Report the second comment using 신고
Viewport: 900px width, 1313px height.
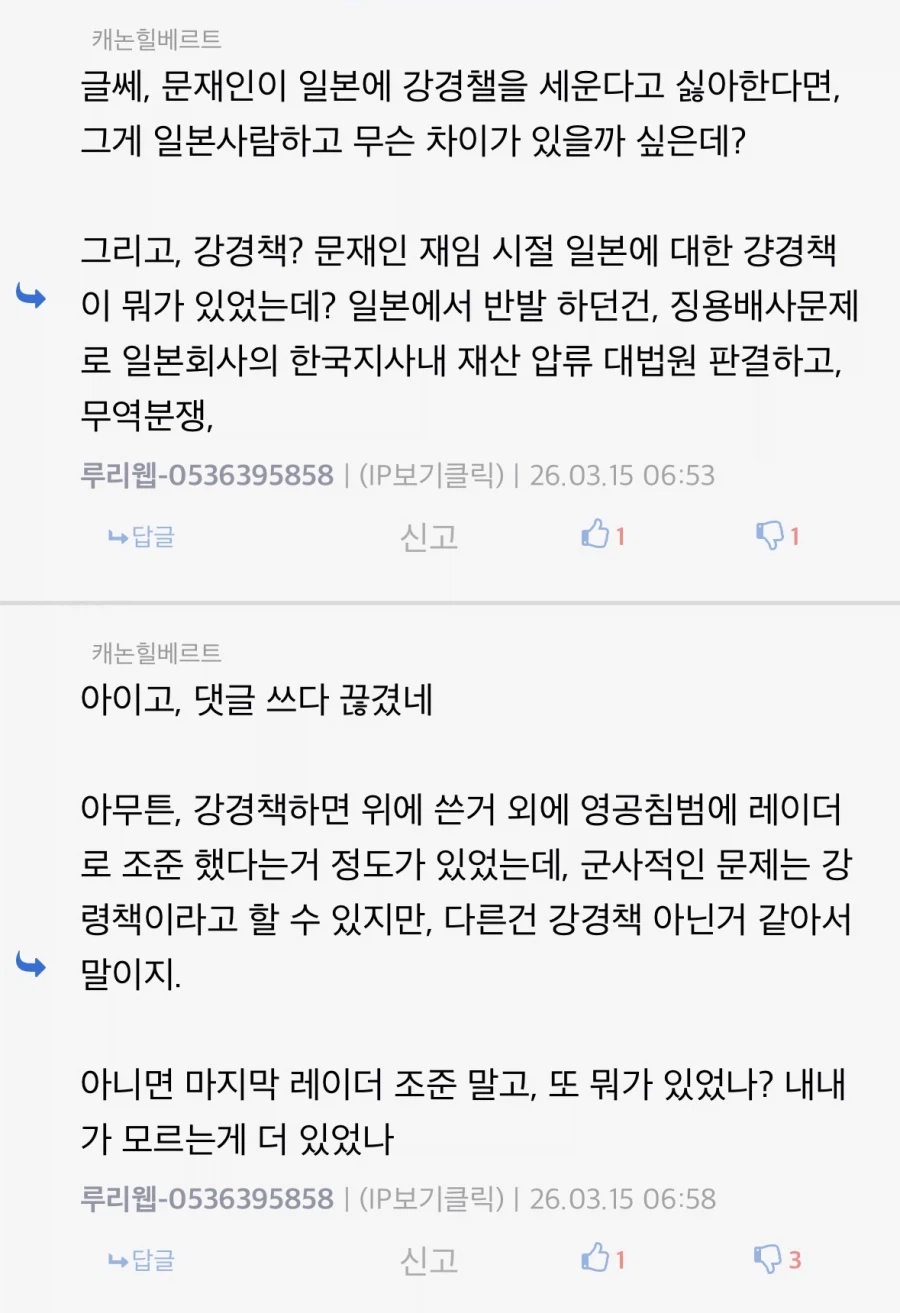coord(428,1261)
